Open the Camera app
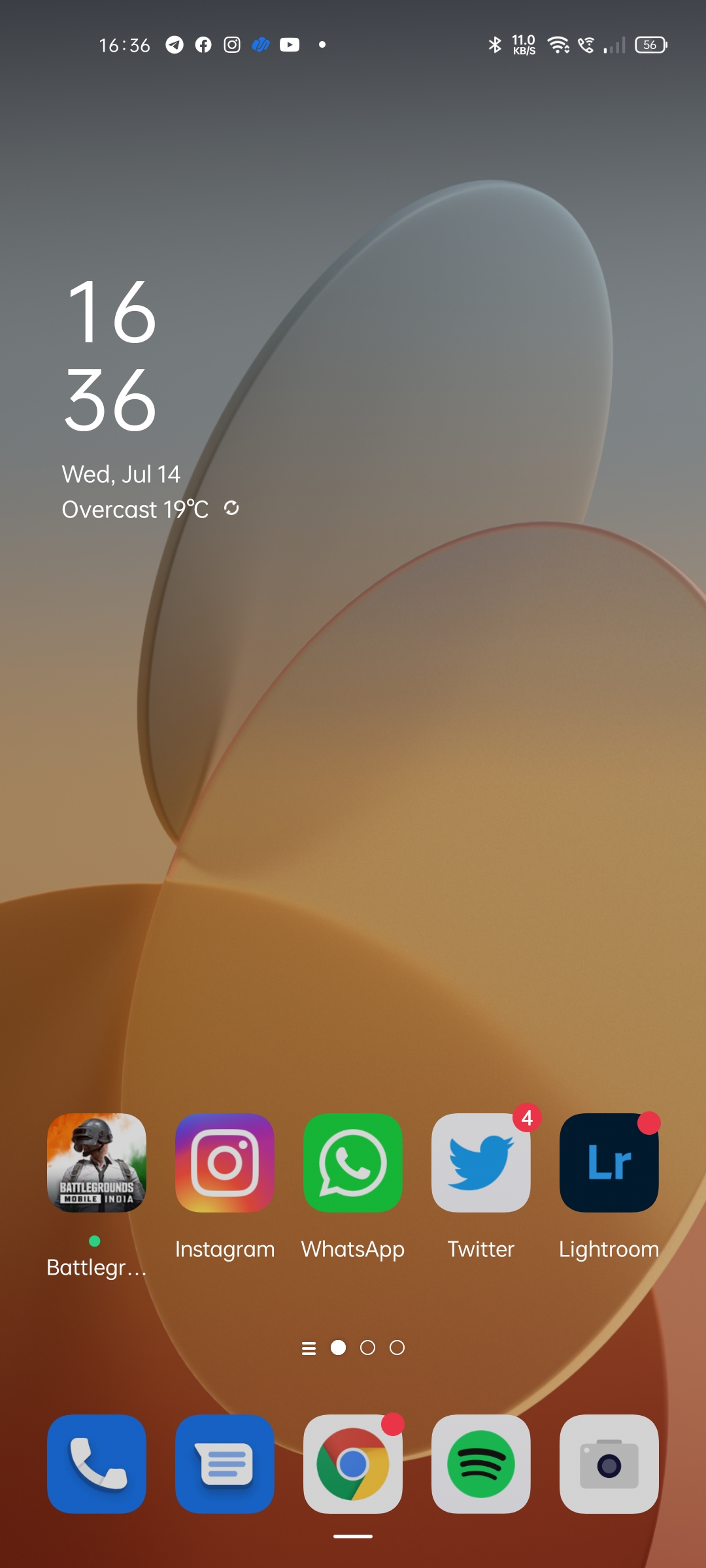Screen dimensions: 706x1568 (x=609, y=1463)
